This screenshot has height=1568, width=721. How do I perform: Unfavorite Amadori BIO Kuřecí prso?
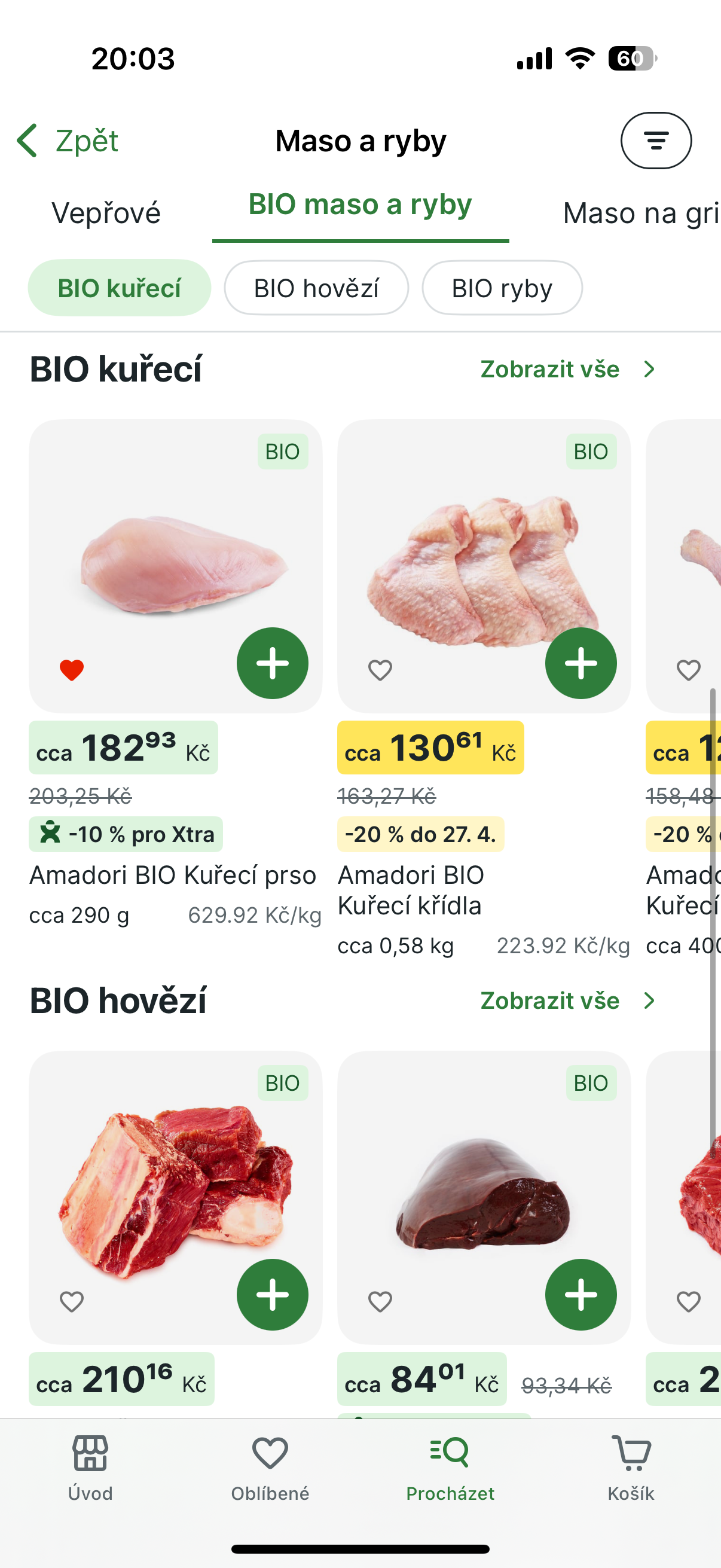coord(72,670)
